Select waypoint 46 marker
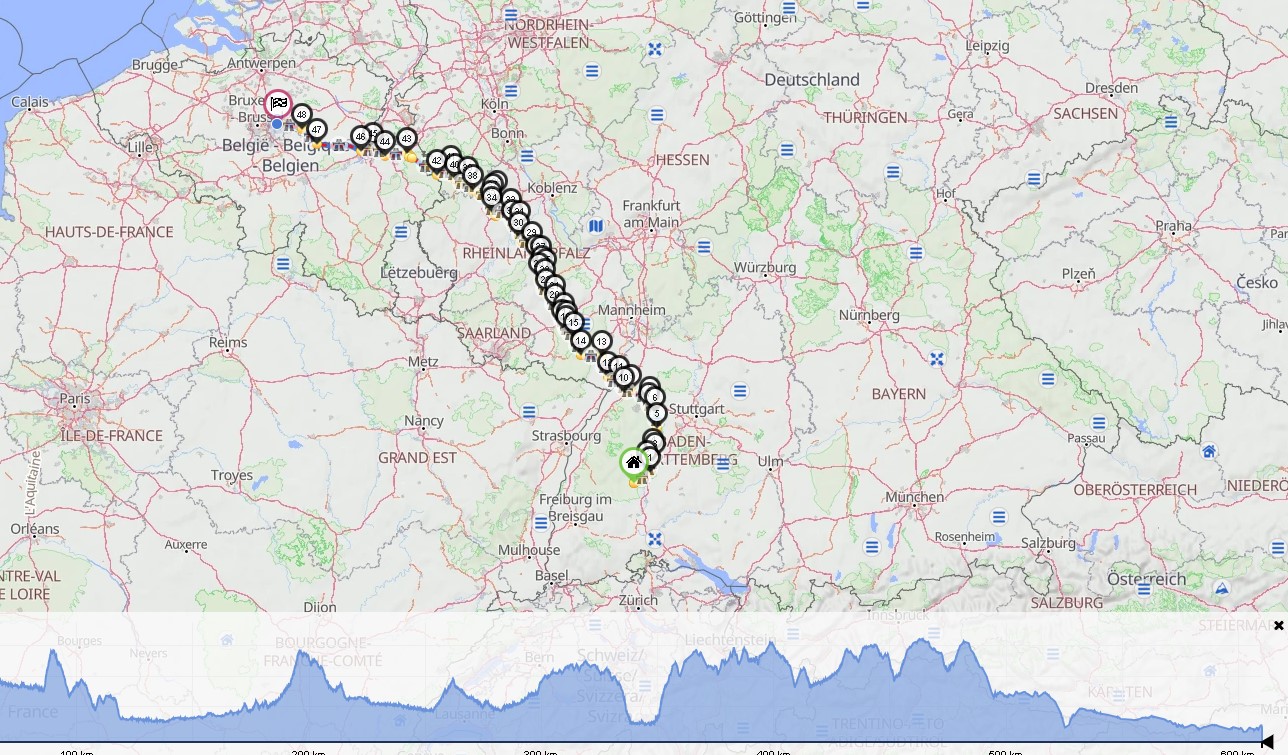 tap(360, 137)
